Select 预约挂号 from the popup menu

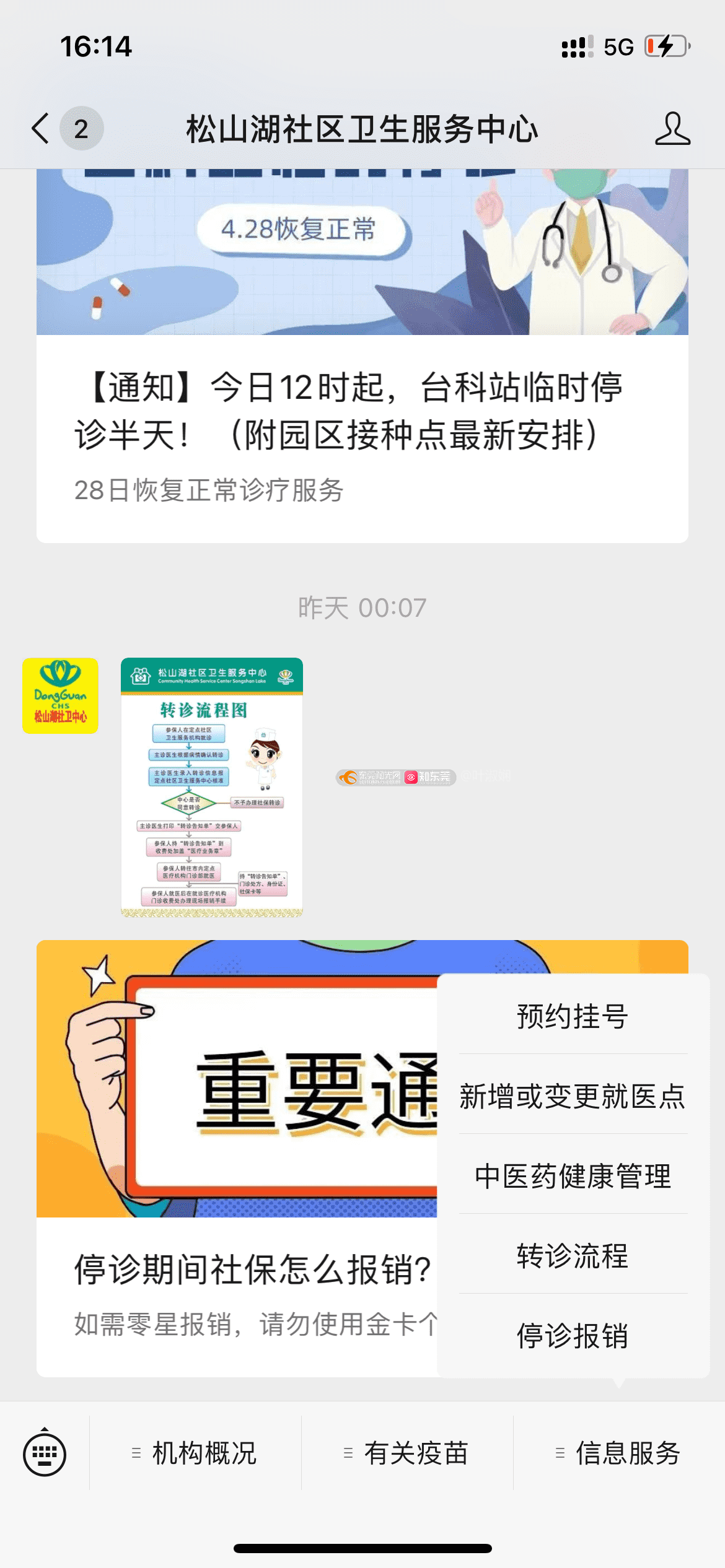[x=573, y=1016]
